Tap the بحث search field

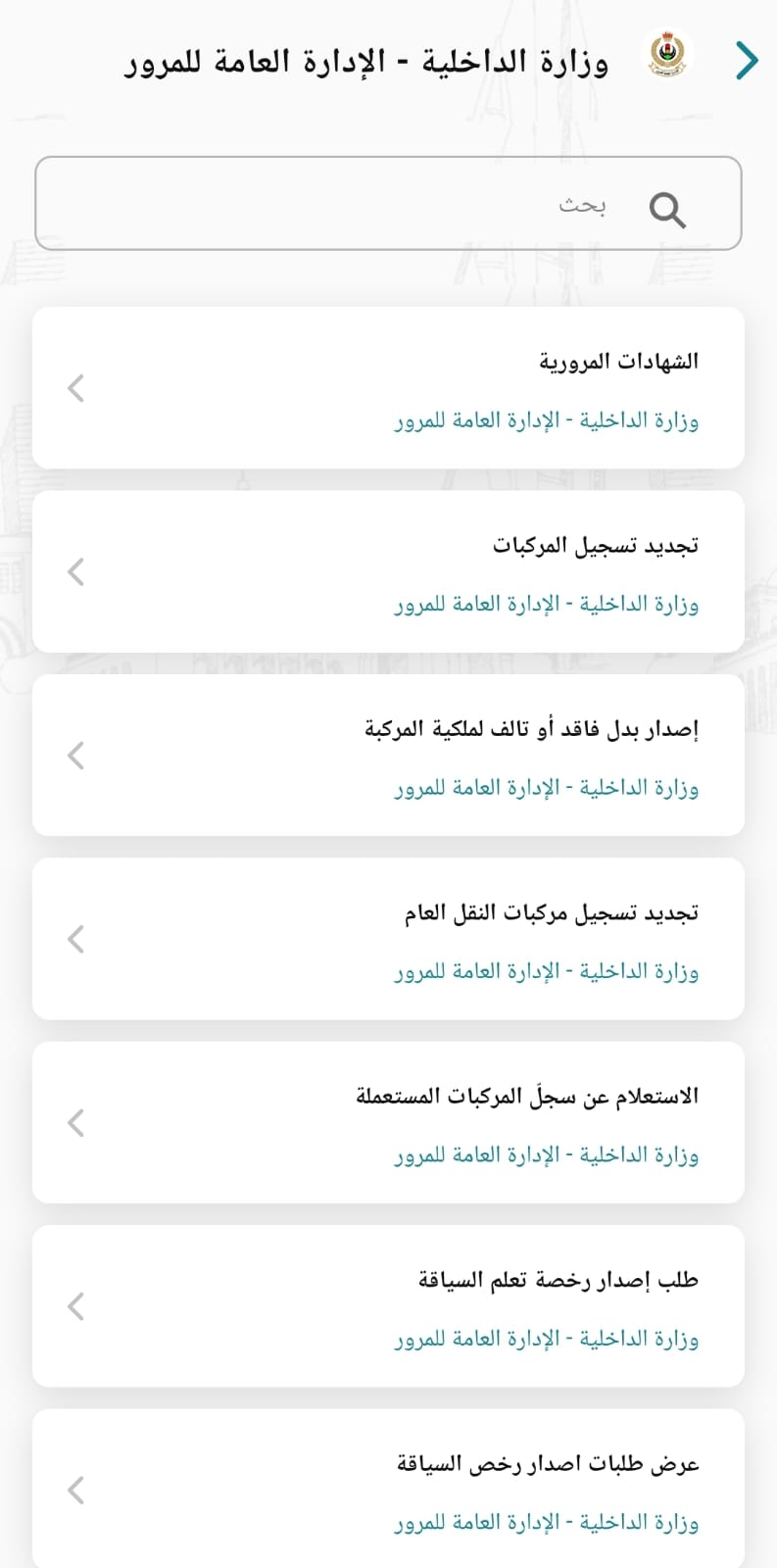point(388,204)
